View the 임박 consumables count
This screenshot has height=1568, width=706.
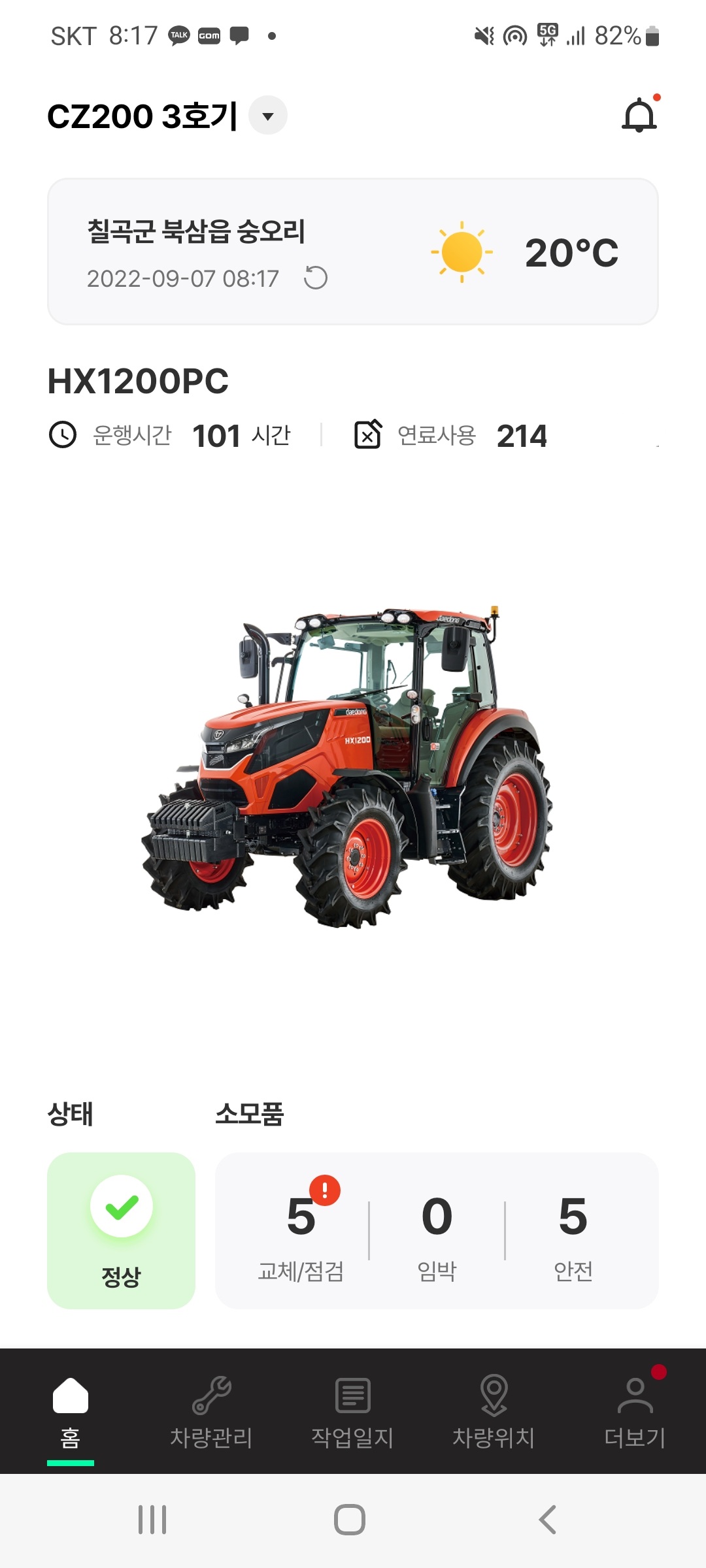pyautogui.click(x=437, y=1235)
